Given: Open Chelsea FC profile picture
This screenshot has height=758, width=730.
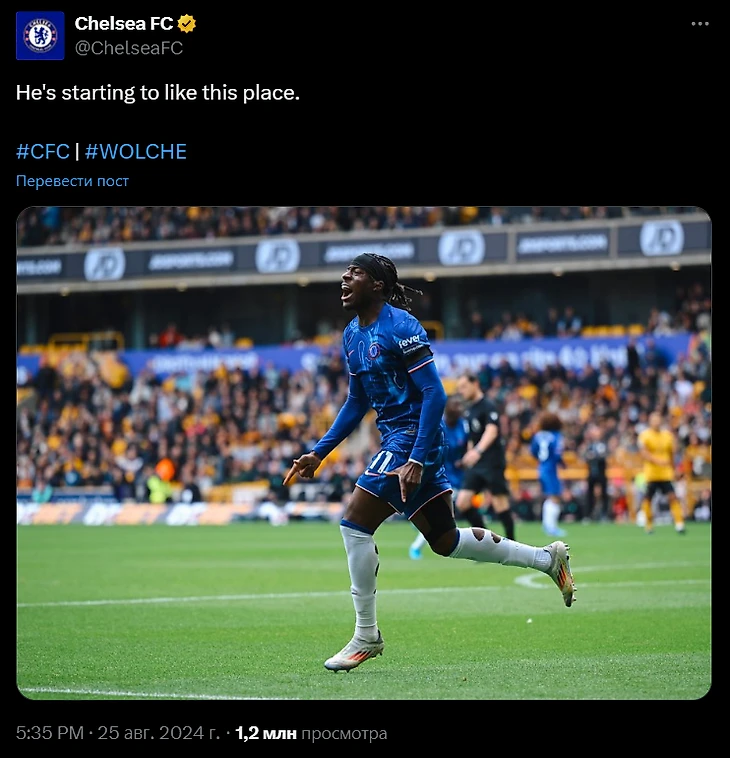Looking at the screenshot, I should coord(40,35).
